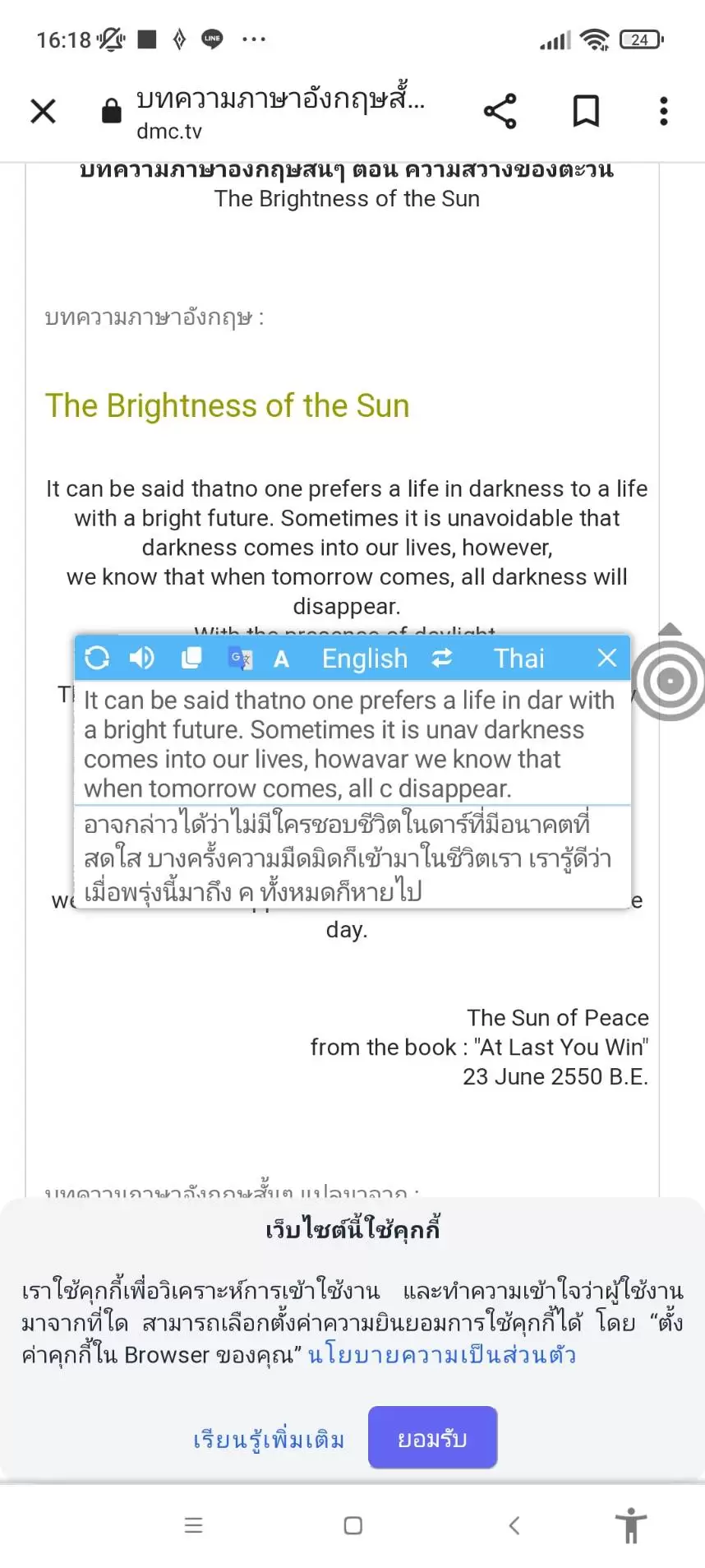705x1568 pixels.
Task: Open the นโยบายความเป็นส่วนตัว privacy policy link
Action: tap(442, 1354)
